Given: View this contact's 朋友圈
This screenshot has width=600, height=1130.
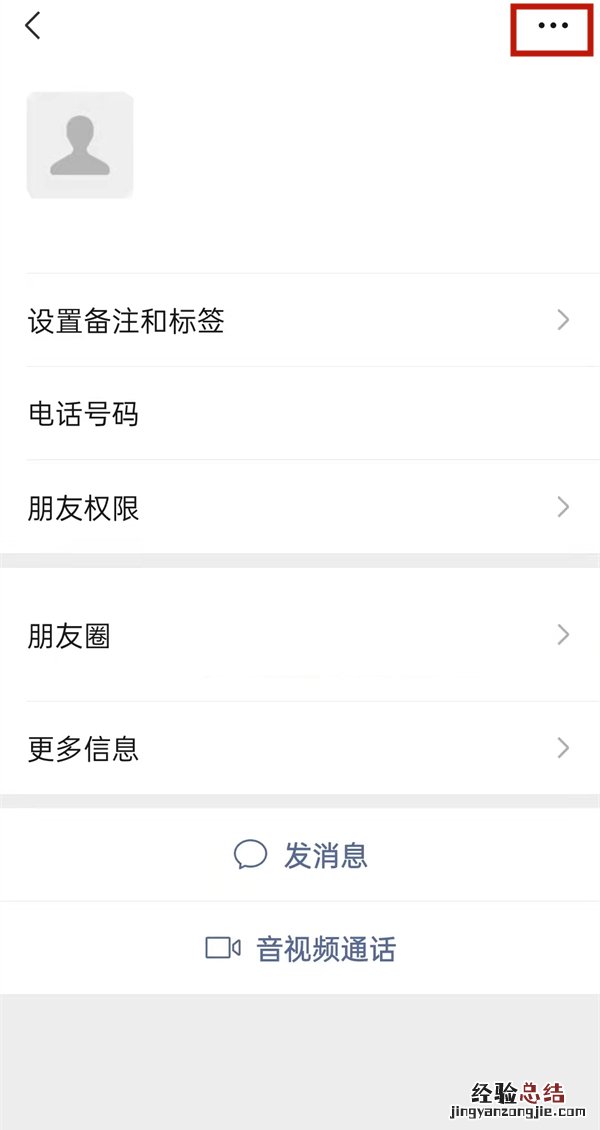Looking at the screenshot, I should pos(300,635).
